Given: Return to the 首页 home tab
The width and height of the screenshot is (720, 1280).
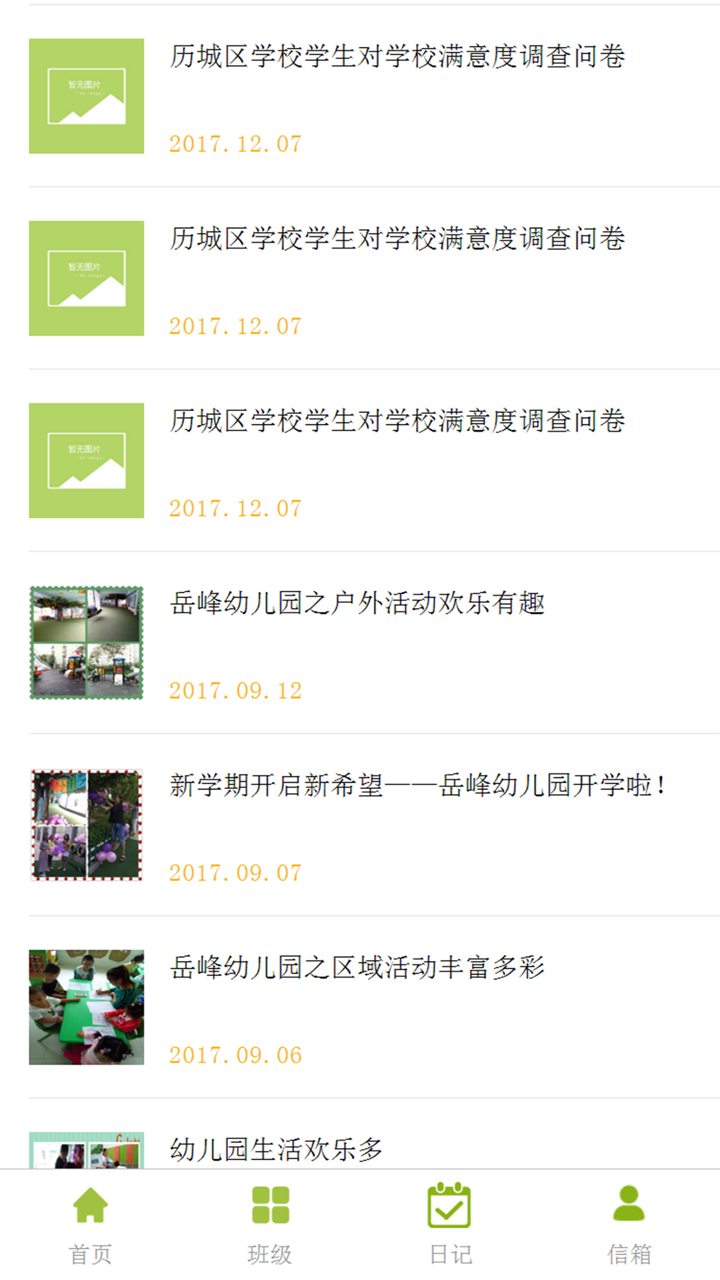Looking at the screenshot, I should [89, 1225].
